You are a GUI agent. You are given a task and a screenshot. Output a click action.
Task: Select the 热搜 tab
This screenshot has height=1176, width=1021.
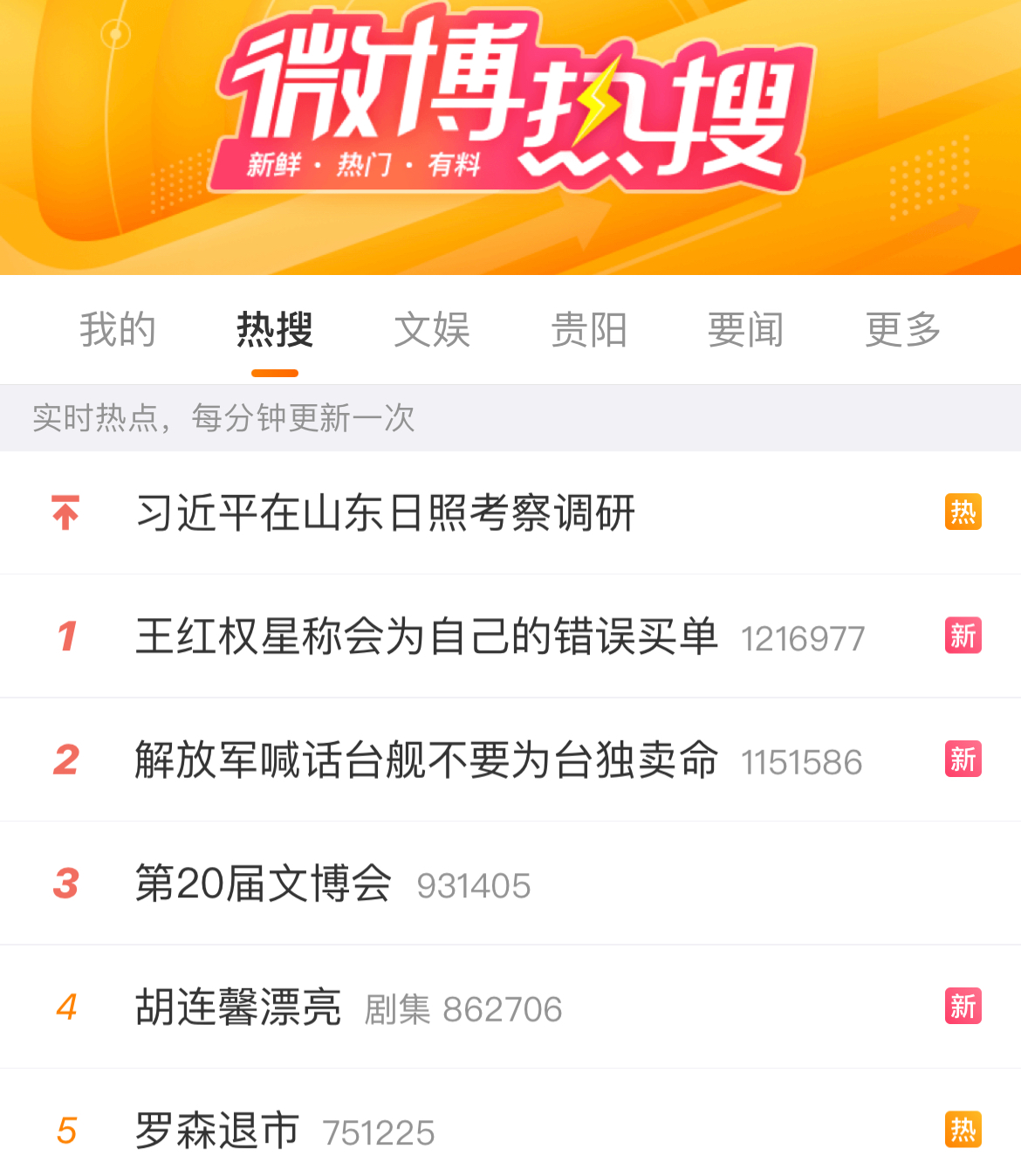coord(274,330)
